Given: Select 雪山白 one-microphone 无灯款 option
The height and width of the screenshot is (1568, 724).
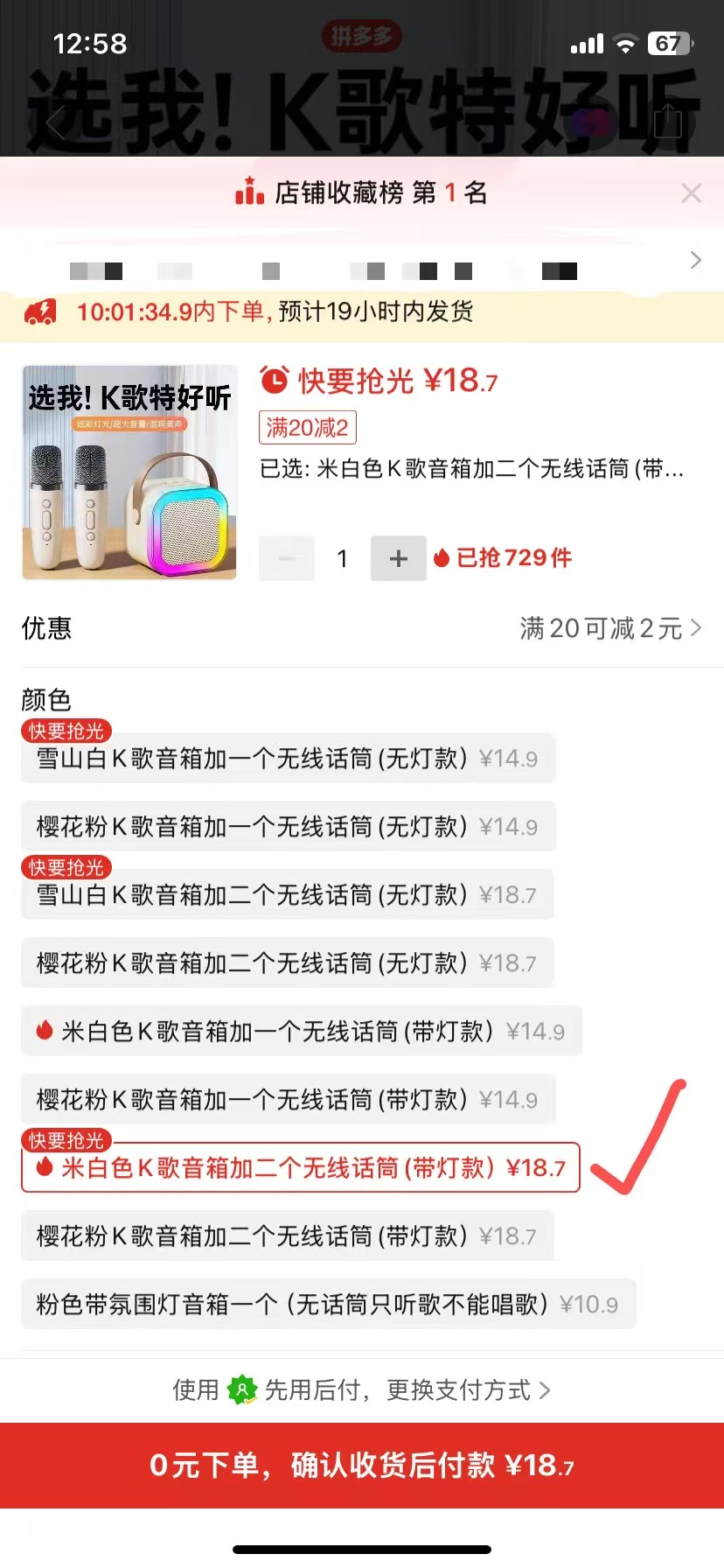Looking at the screenshot, I should click(x=287, y=759).
